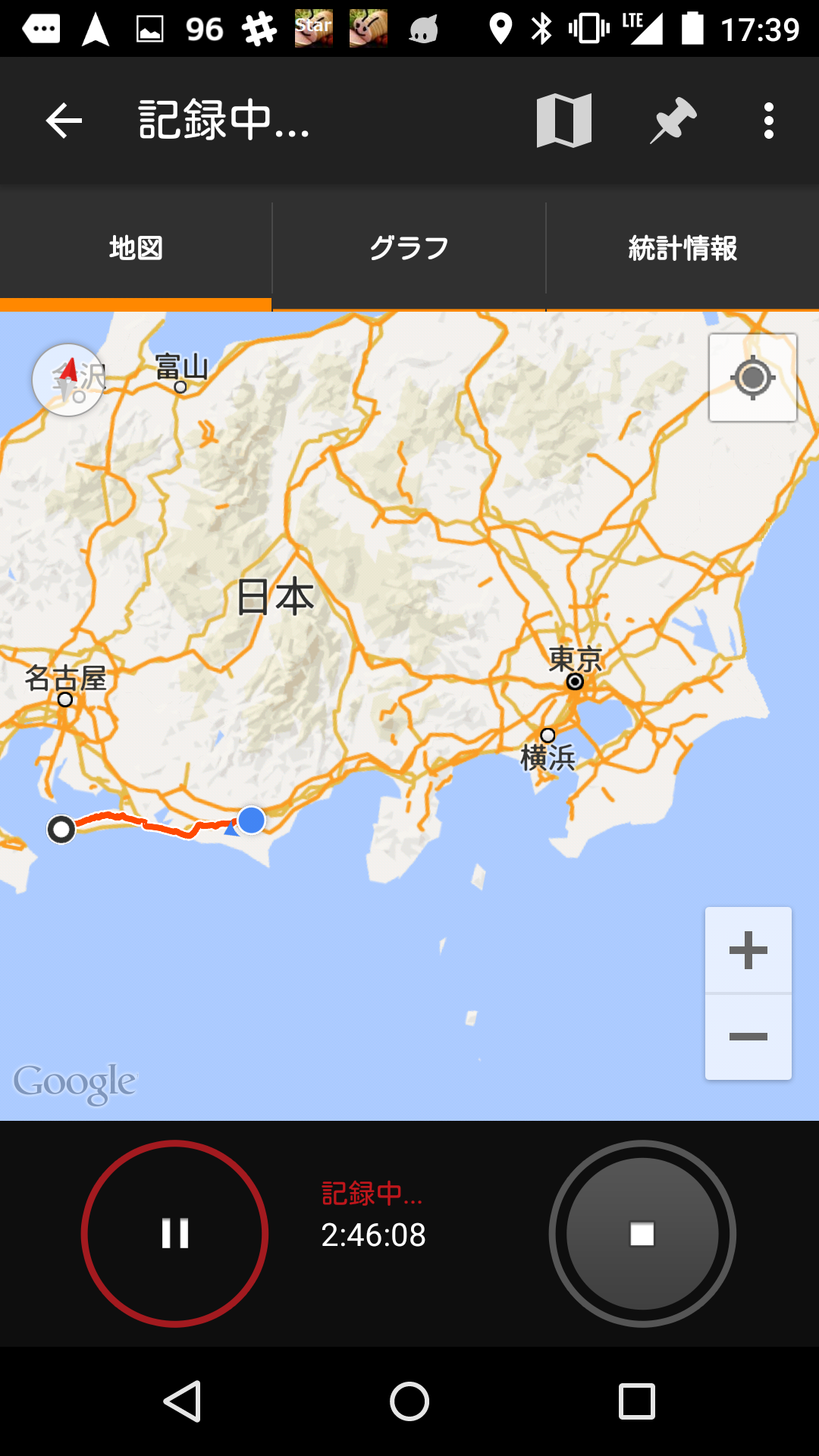Open recent apps from navigation bar
The image size is (819, 1456).
point(637,1401)
